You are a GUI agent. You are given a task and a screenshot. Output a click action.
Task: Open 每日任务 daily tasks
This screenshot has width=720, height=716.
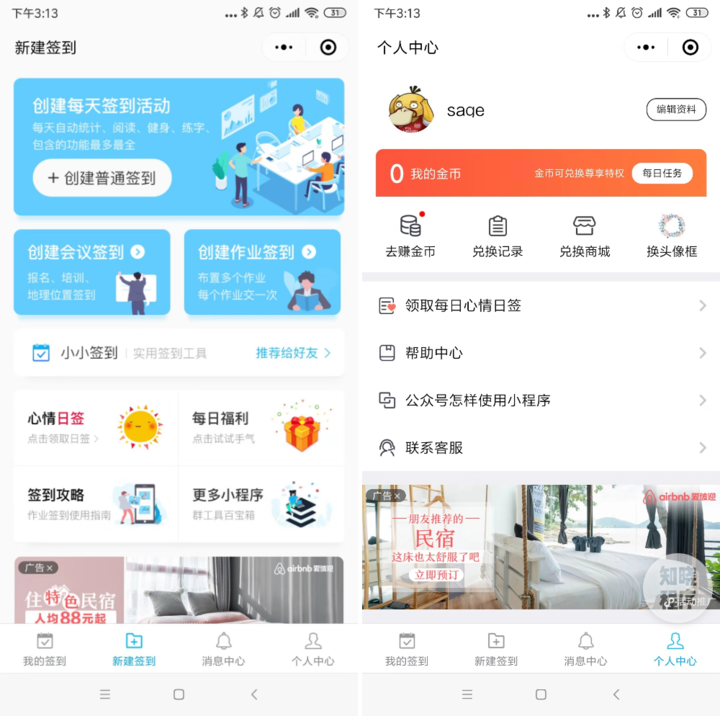(662, 173)
